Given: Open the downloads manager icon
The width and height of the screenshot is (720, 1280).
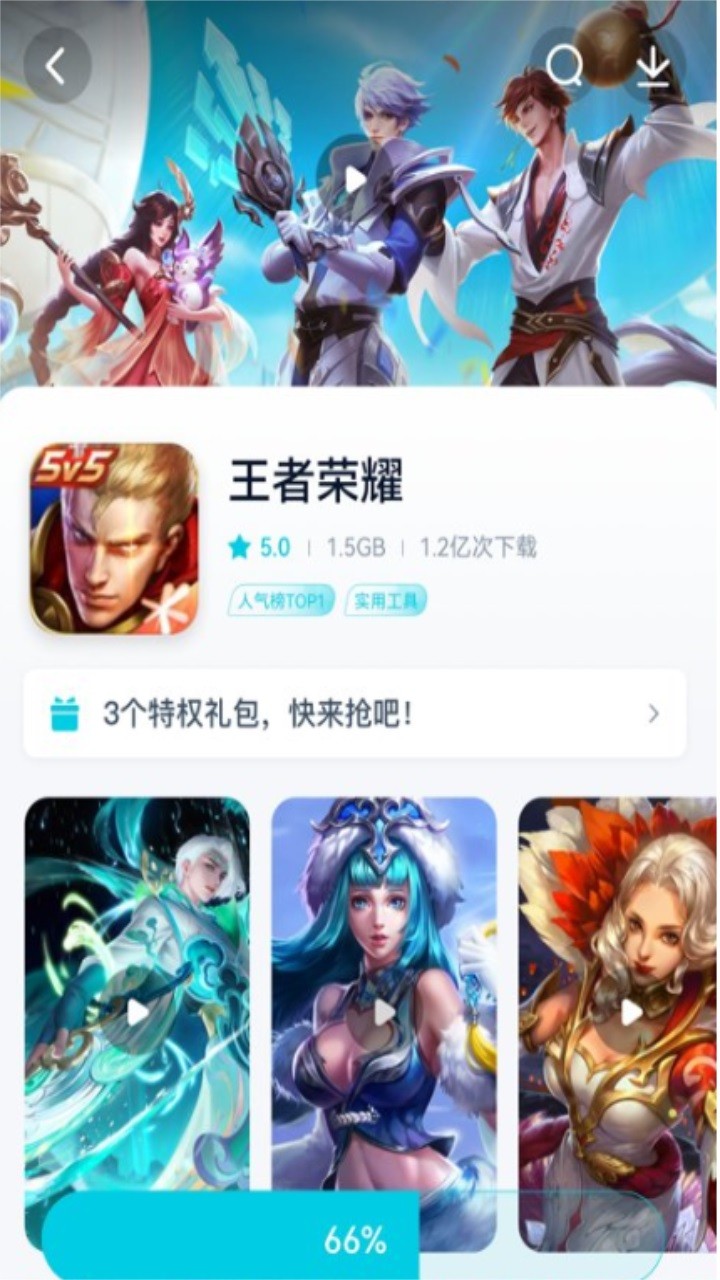Looking at the screenshot, I should point(653,66).
